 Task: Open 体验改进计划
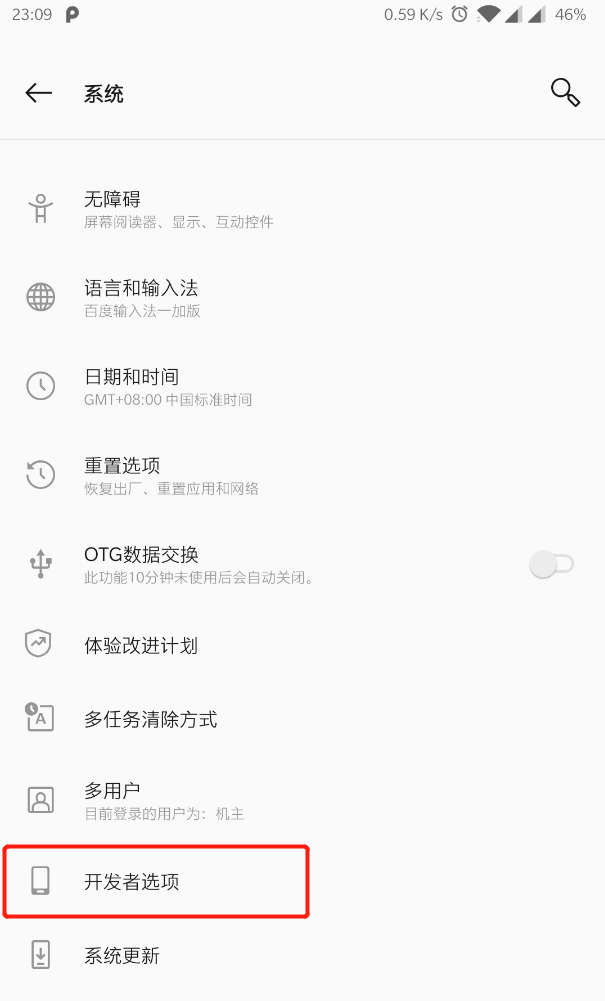click(302, 645)
